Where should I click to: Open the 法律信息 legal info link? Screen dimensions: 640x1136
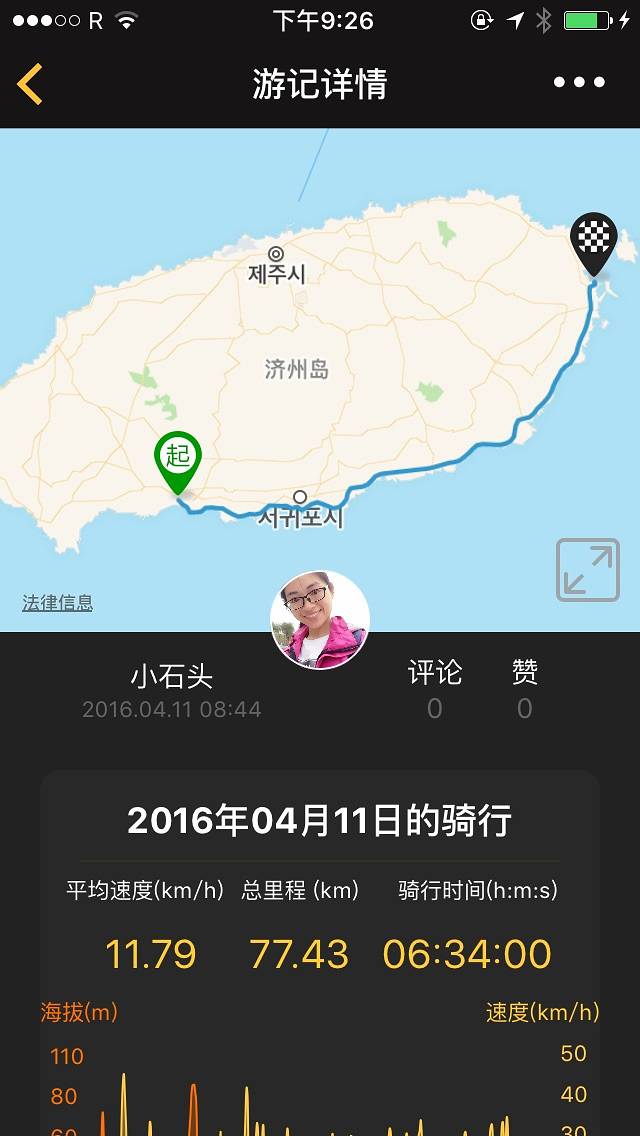click(58, 603)
